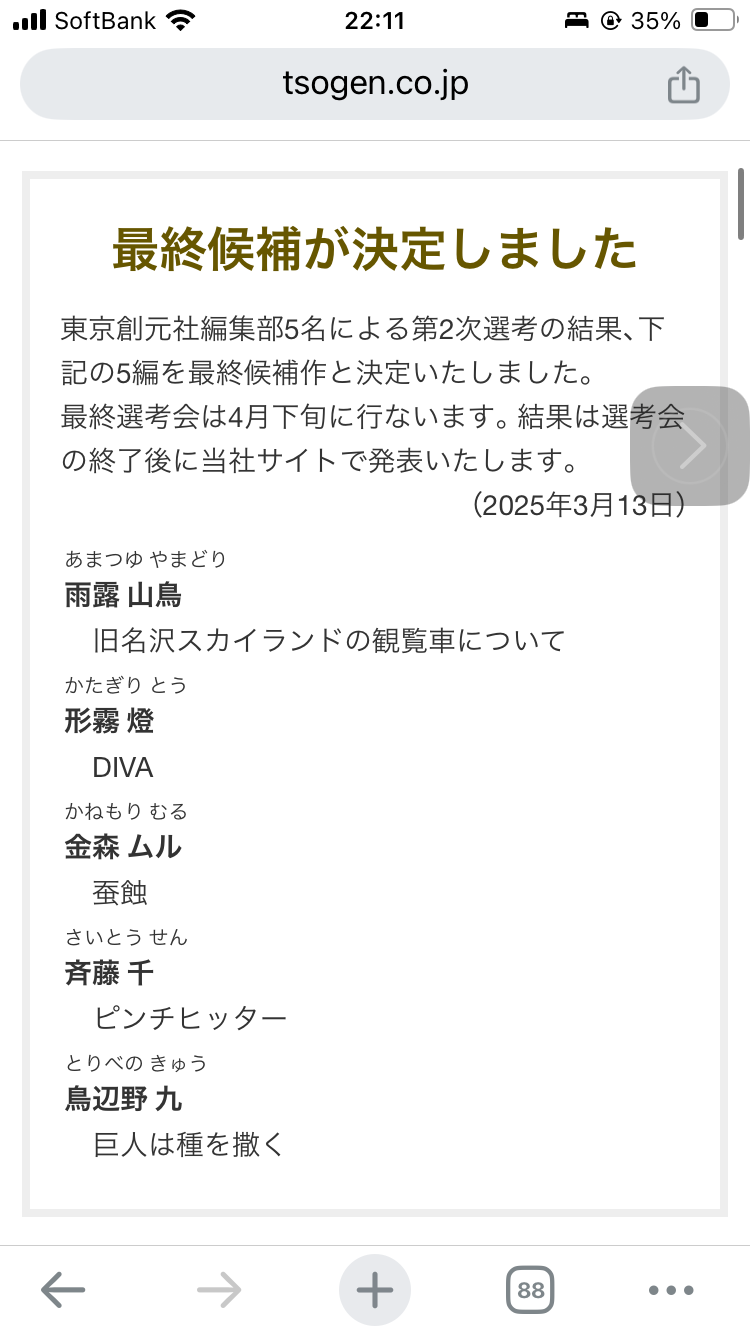Share this page
Viewport: 750px width, 1334px height.
click(683, 85)
